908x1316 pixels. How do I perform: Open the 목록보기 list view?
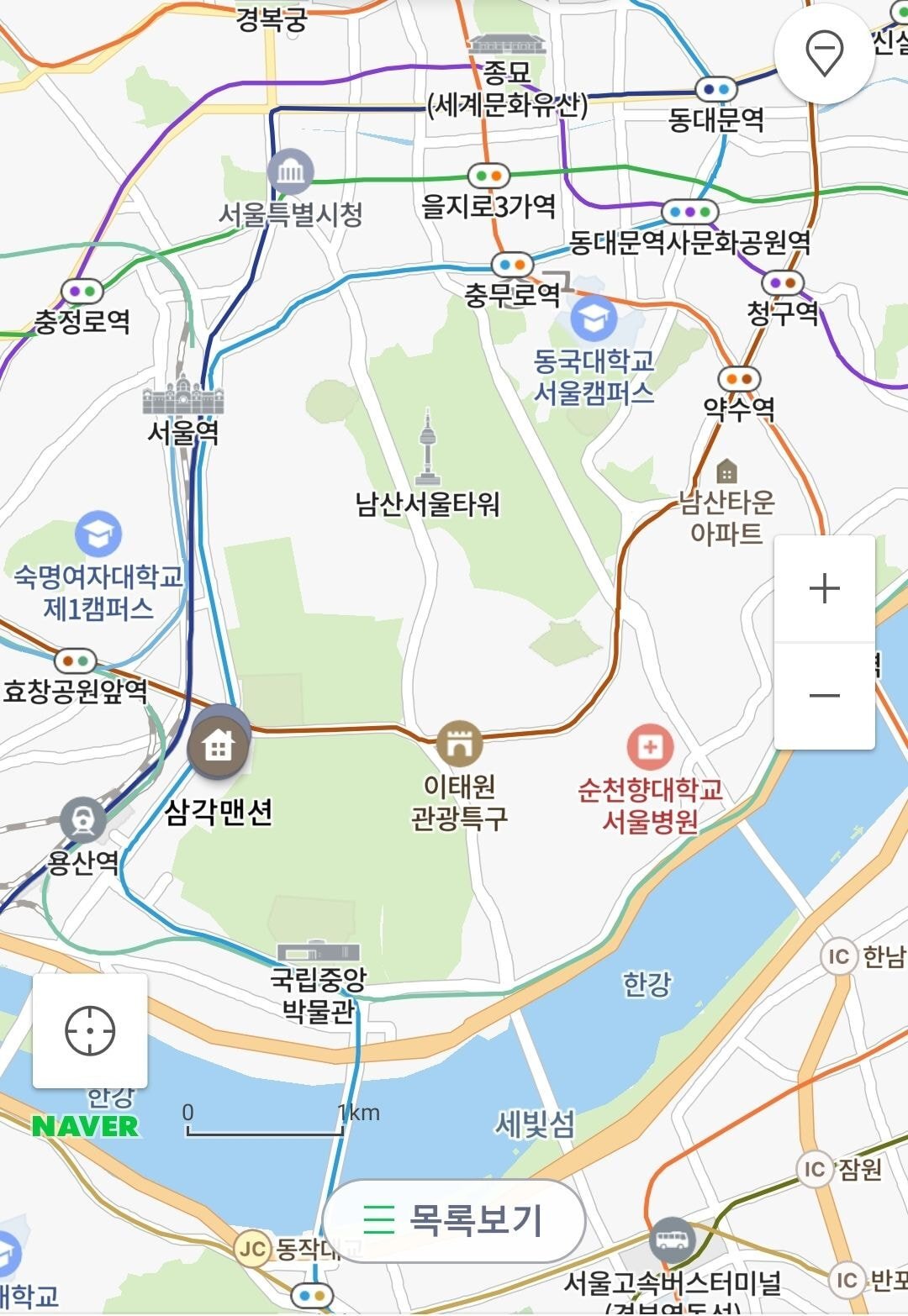[454, 1219]
